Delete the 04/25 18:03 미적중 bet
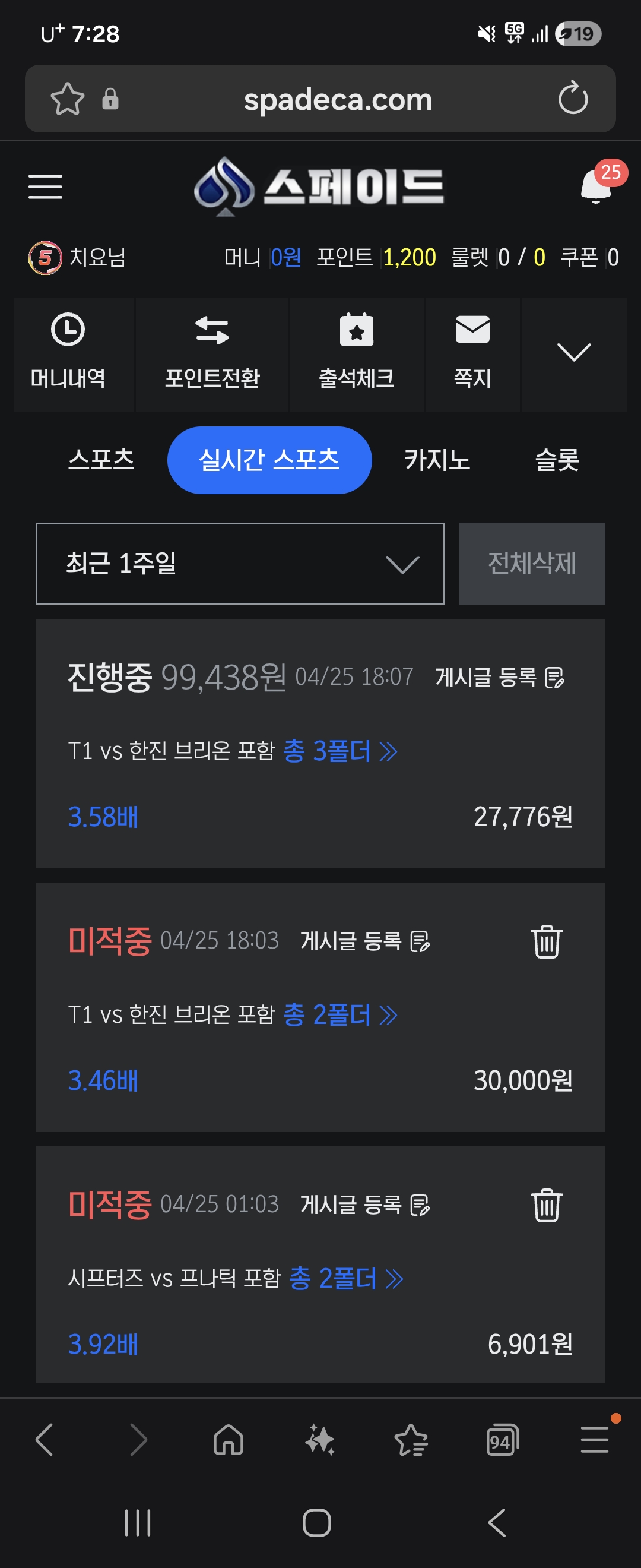641x1568 pixels. [x=547, y=941]
